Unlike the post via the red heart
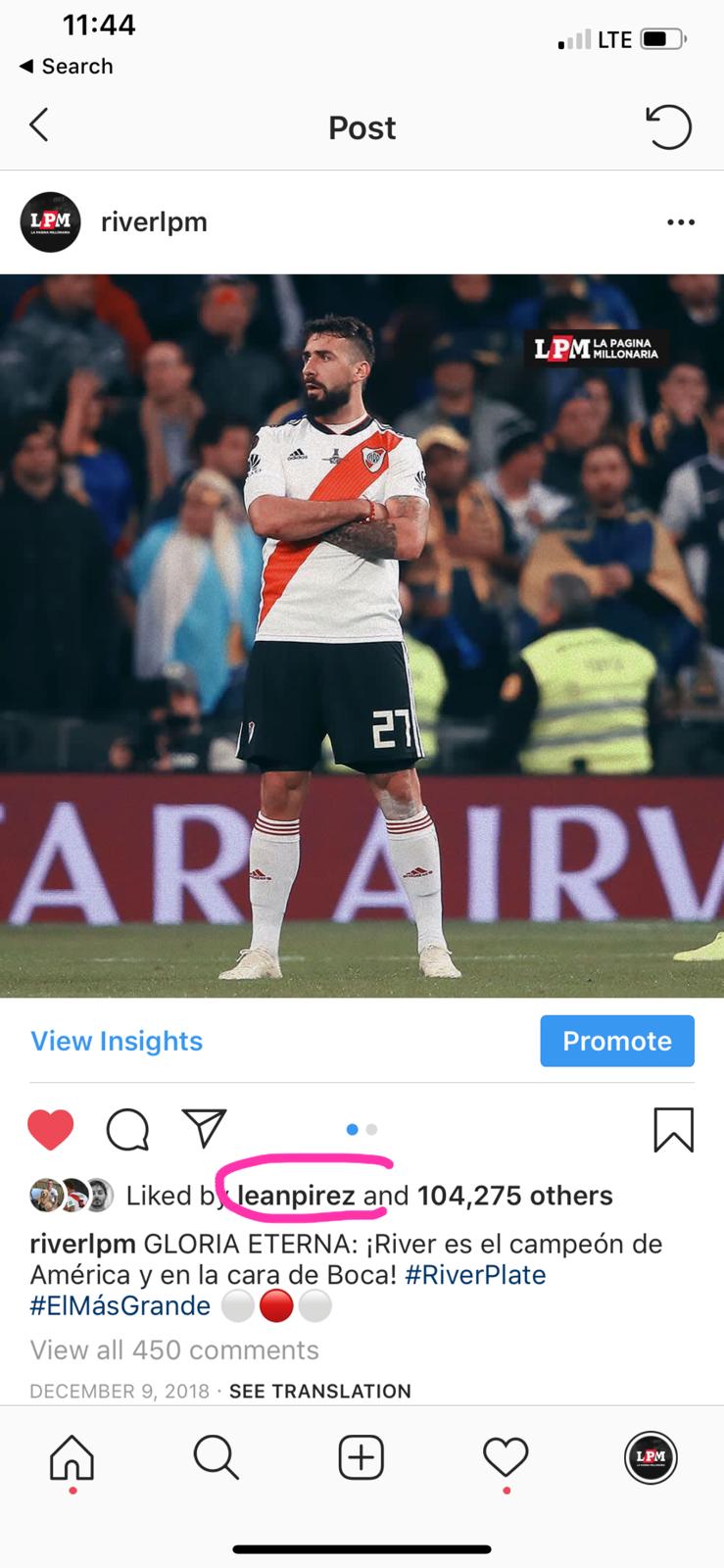The height and width of the screenshot is (1568, 724). tap(50, 1129)
